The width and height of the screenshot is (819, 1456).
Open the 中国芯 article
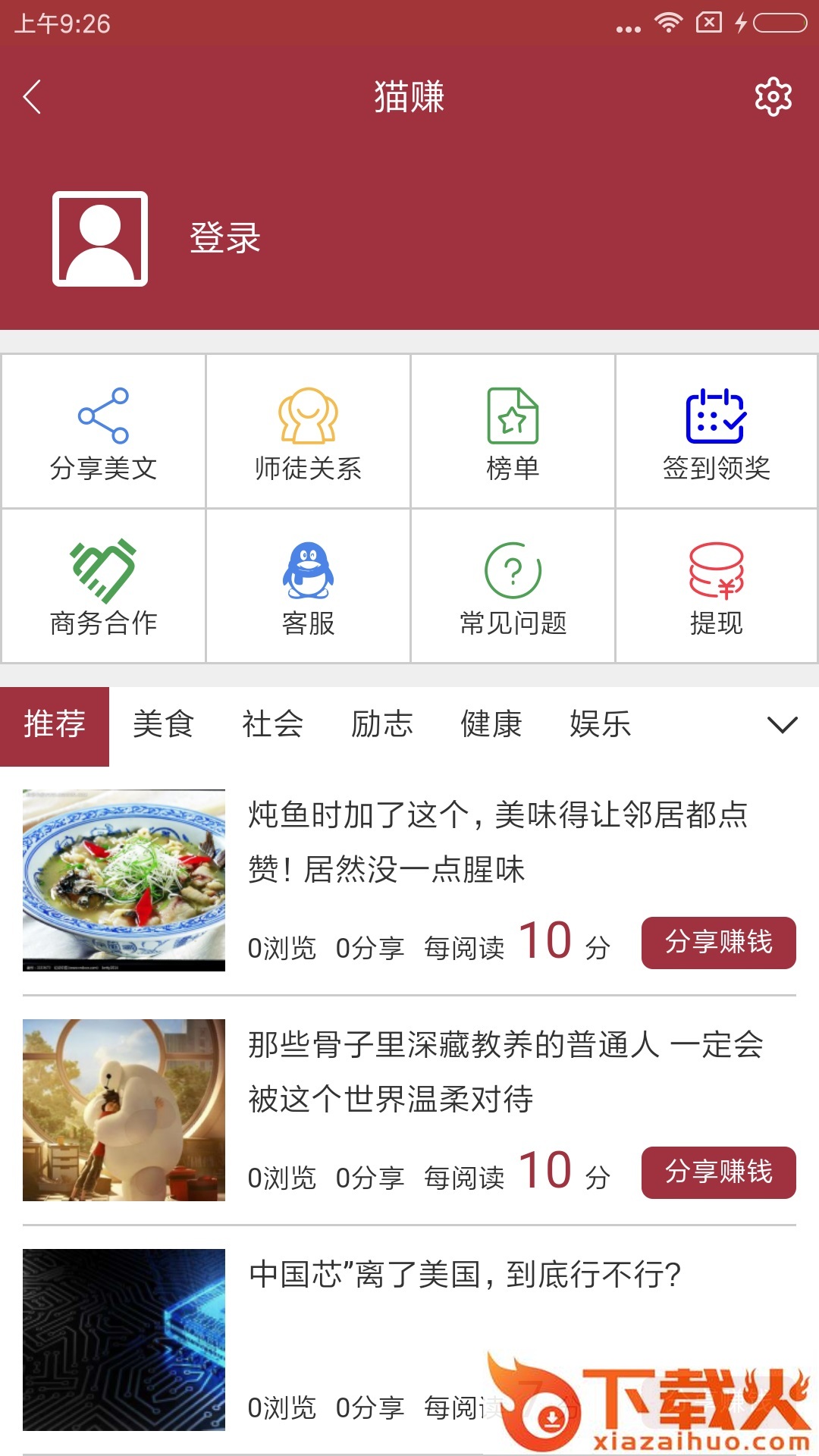(x=464, y=1276)
